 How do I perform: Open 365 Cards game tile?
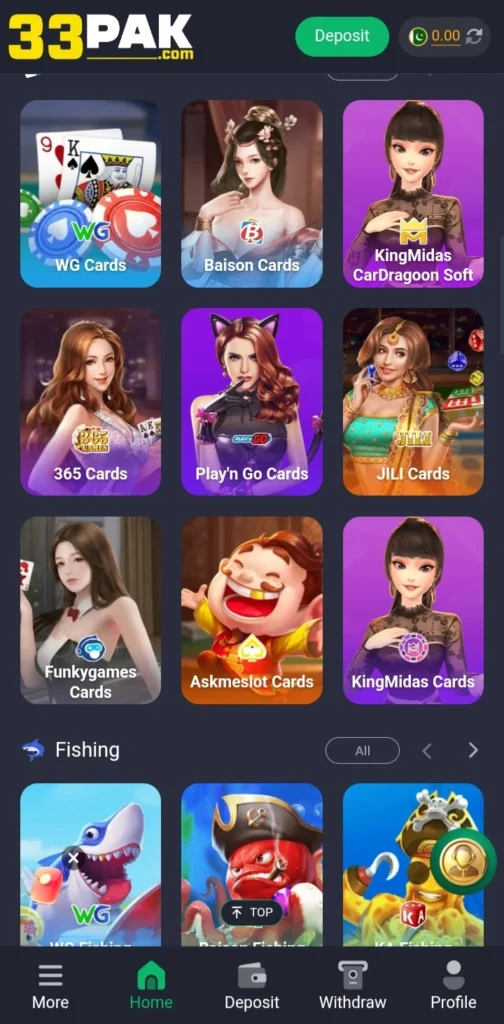point(90,402)
